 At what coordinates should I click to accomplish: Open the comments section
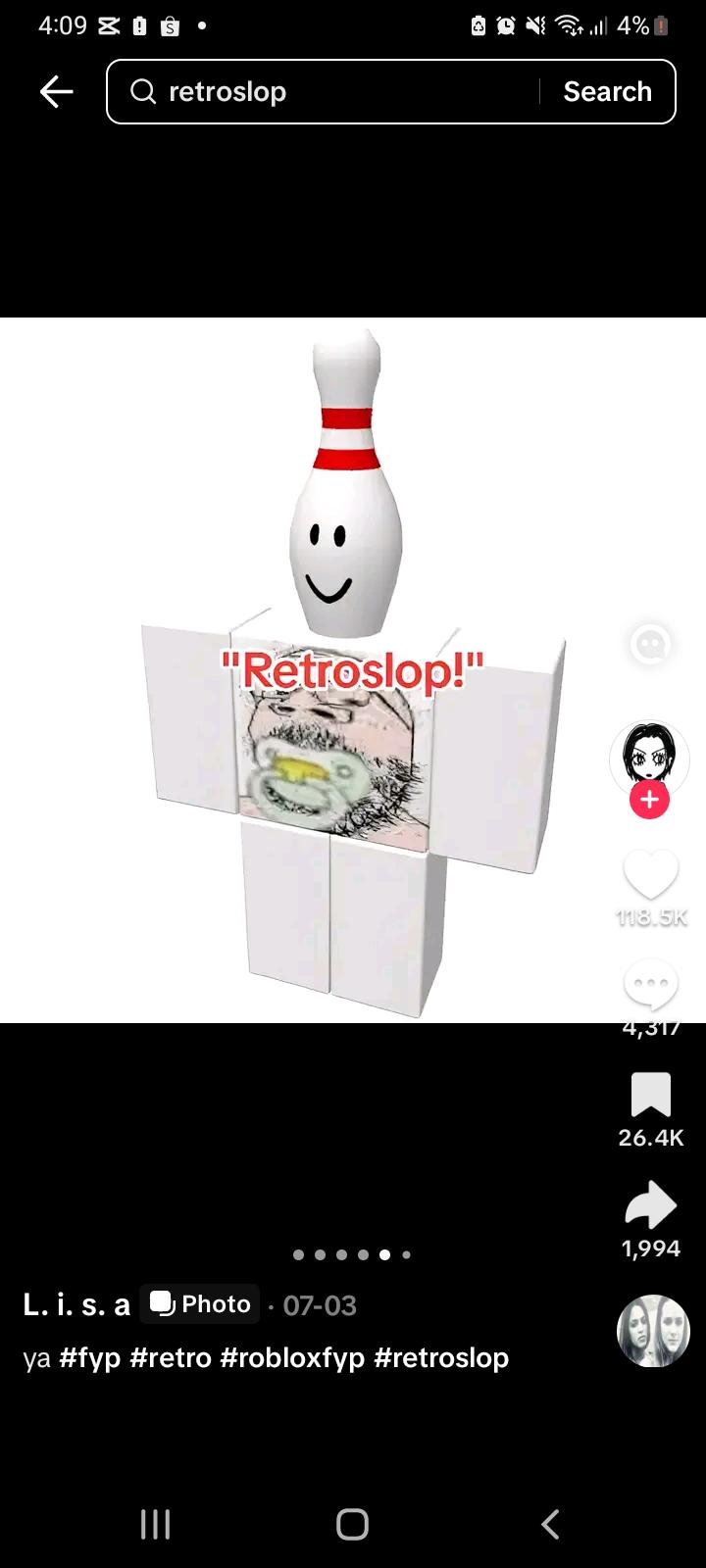(x=650, y=985)
